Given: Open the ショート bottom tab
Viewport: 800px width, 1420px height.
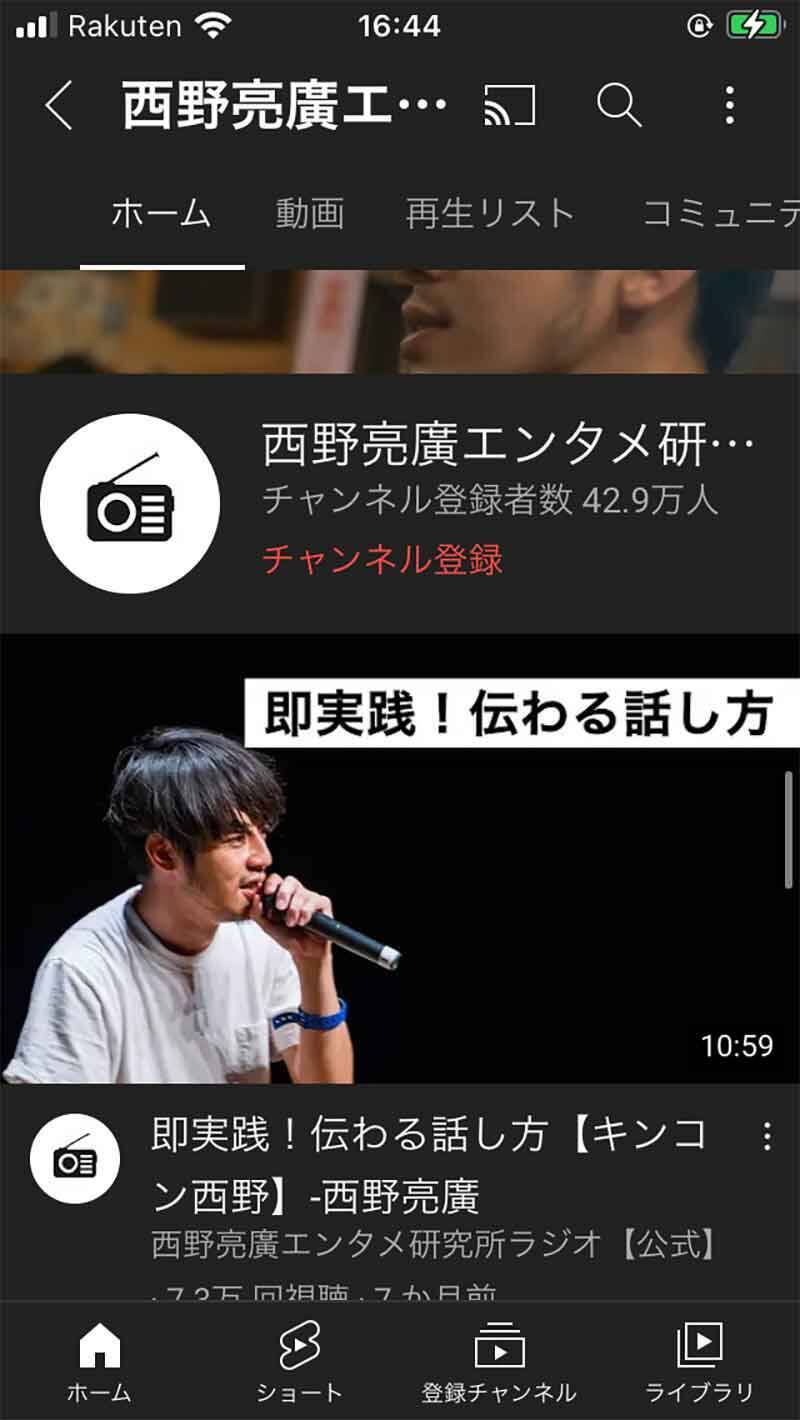Looking at the screenshot, I should click(x=300, y=1360).
